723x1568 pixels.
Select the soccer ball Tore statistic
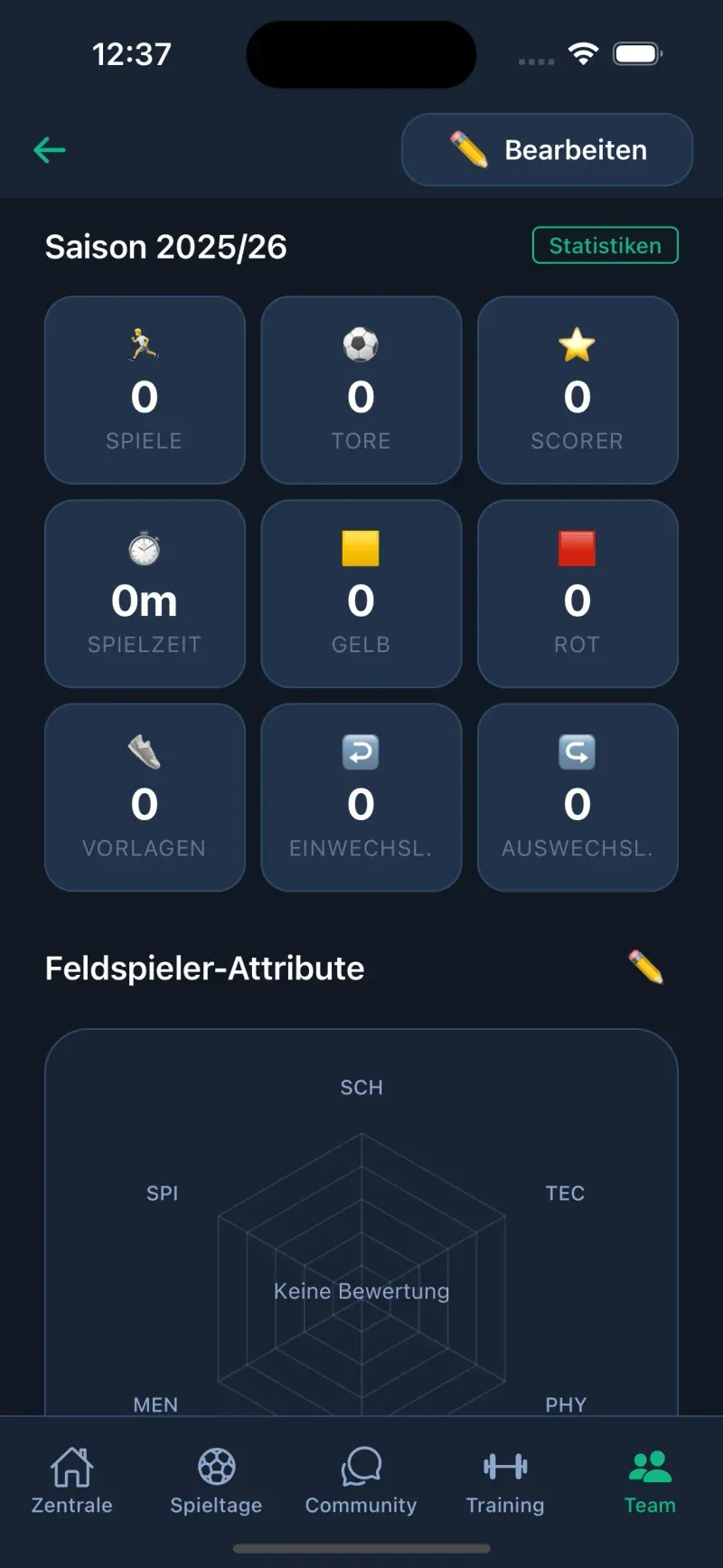click(x=361, y=345)
